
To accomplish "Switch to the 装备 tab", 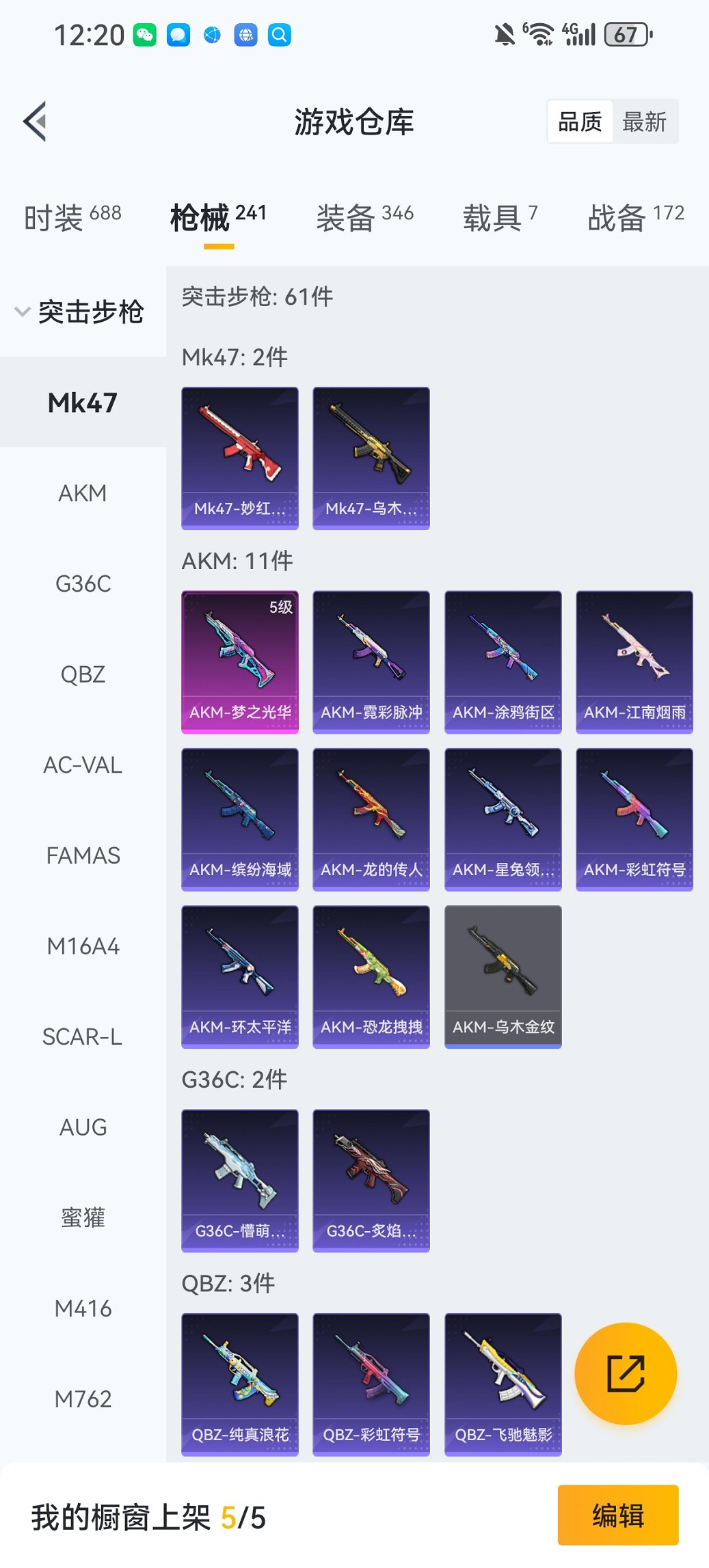I will point(364,218).
